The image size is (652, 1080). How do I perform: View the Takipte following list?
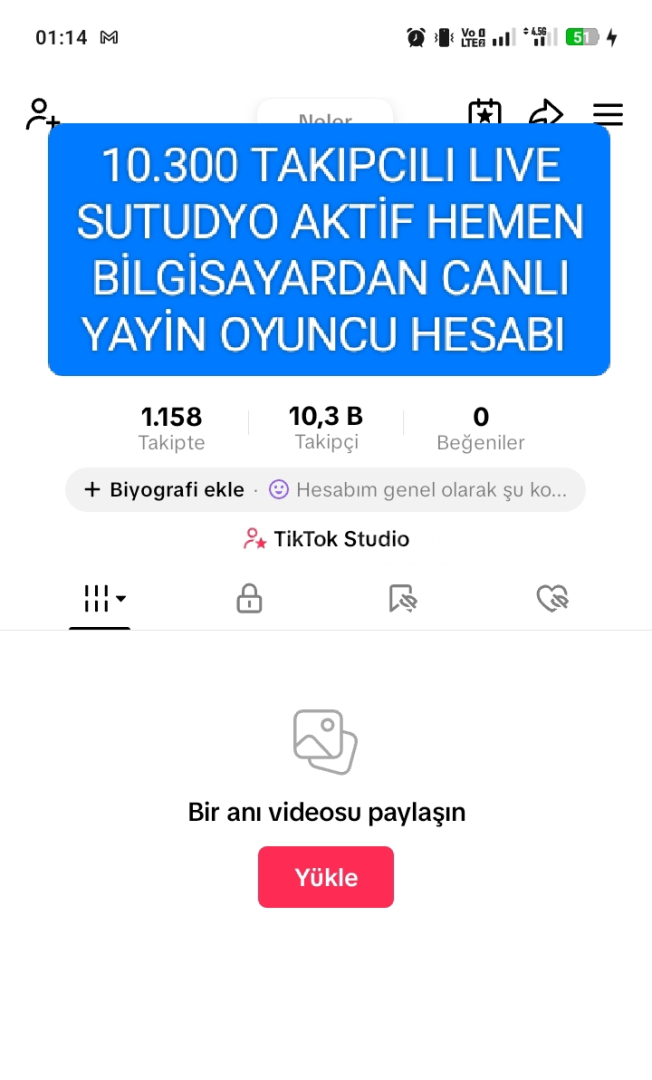click(171, 428)
